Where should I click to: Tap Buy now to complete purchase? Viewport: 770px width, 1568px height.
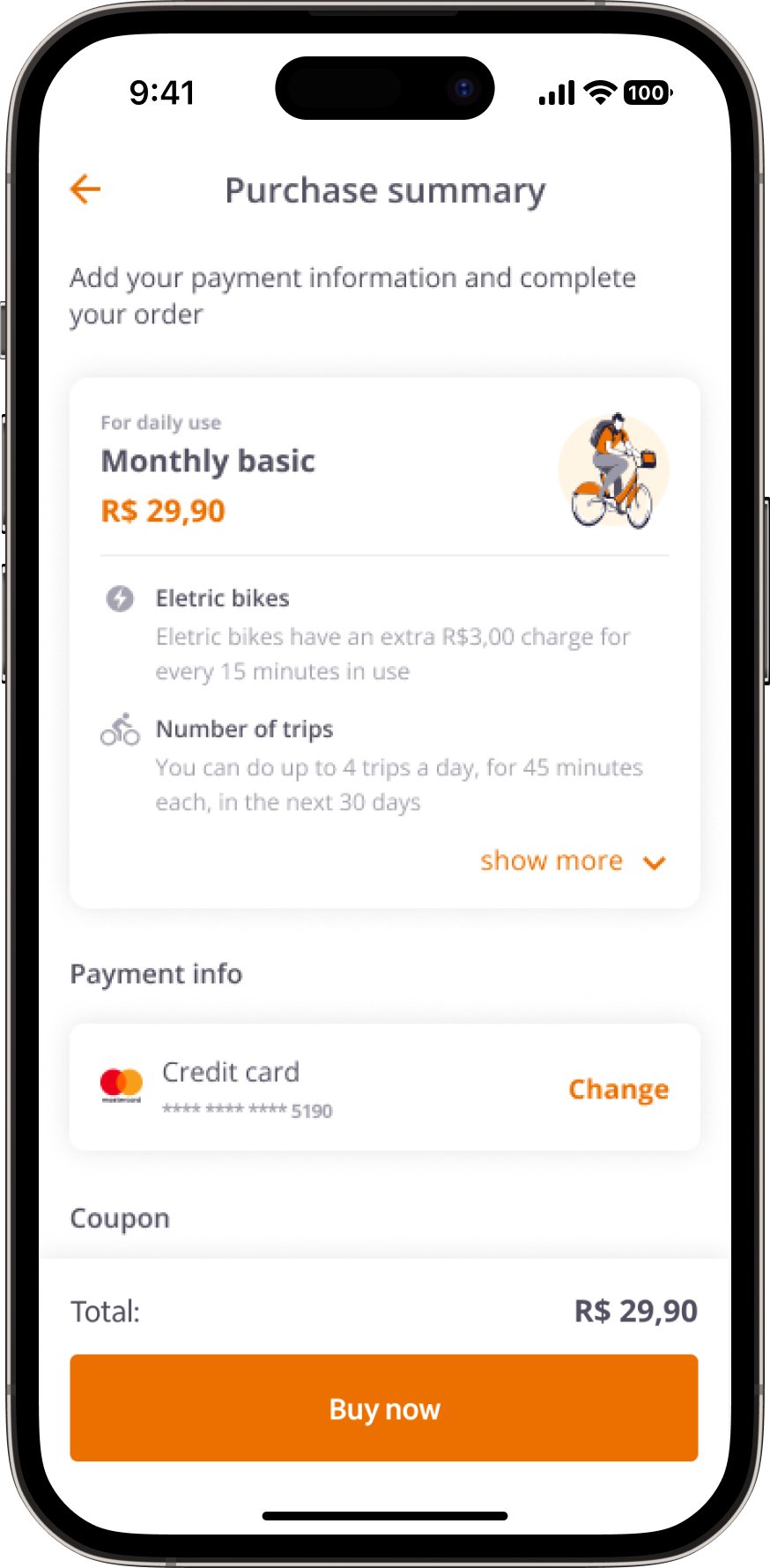click(384, 1409)
